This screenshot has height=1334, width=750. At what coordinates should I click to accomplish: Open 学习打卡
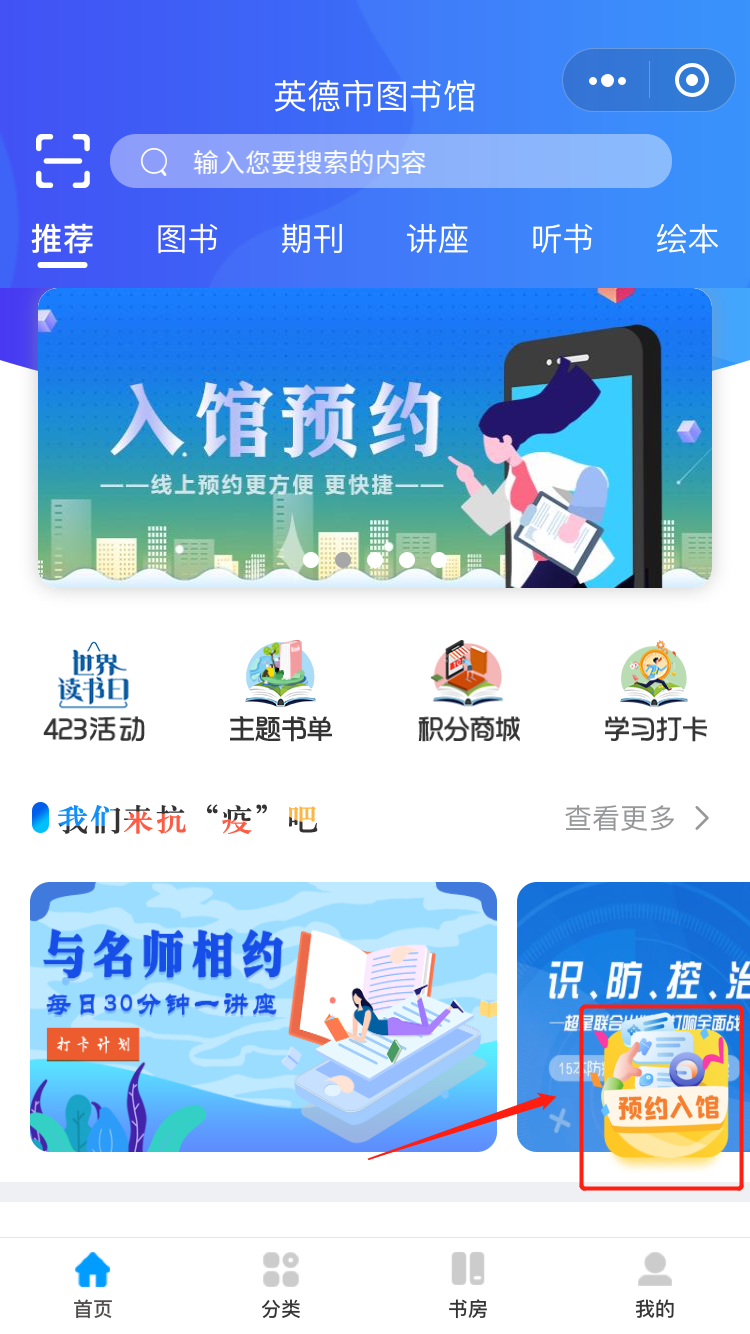655,693
